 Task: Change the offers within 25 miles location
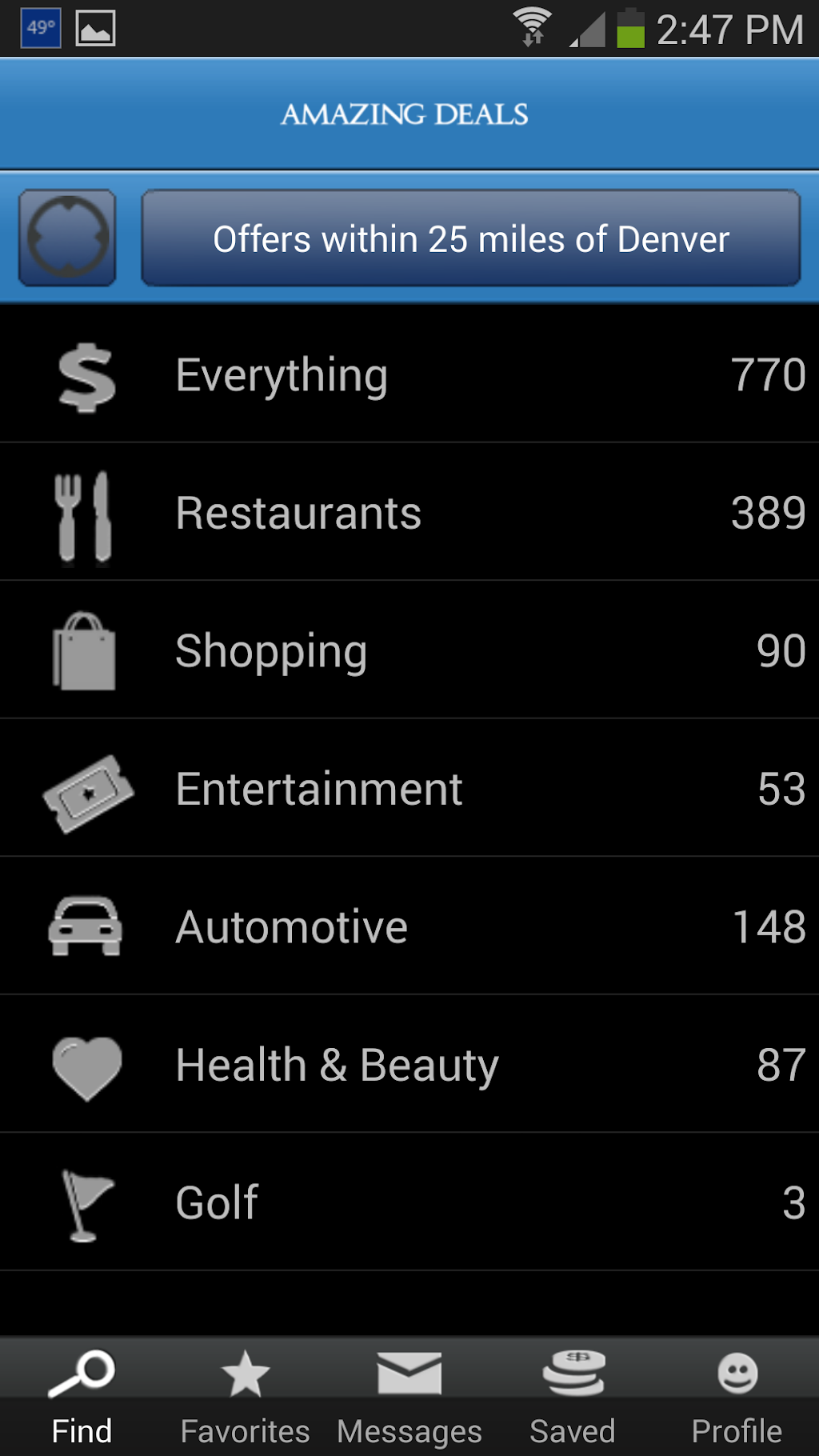471,238
